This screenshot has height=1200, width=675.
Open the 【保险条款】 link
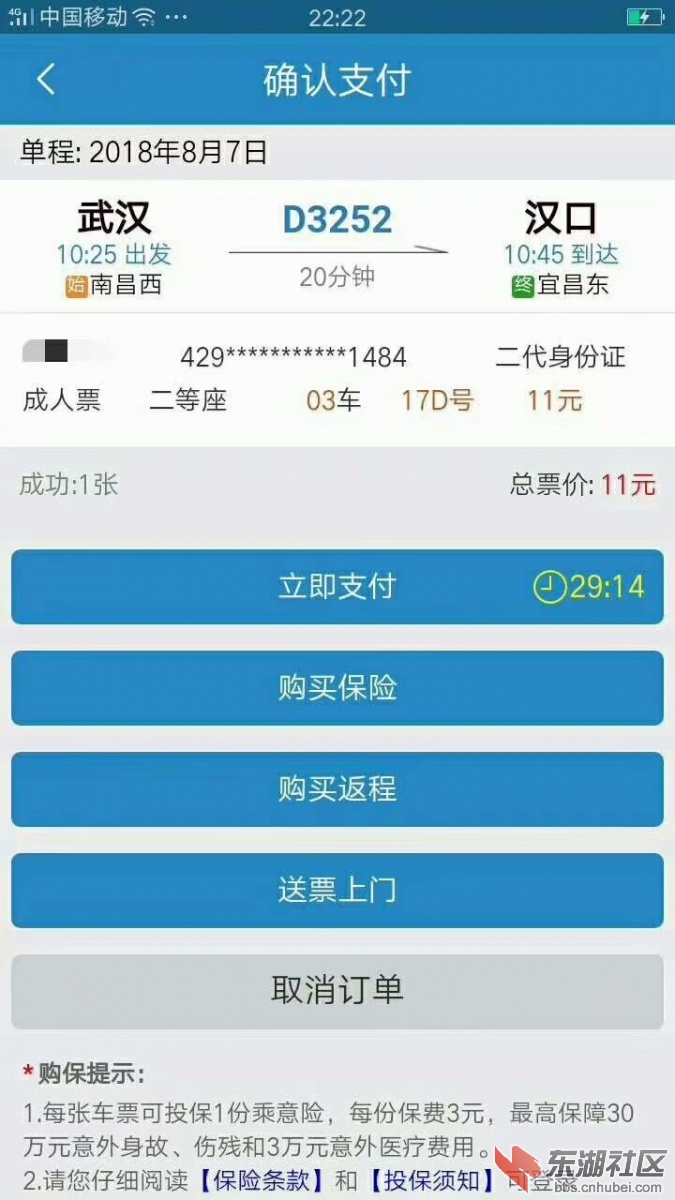pos(261,1180)
